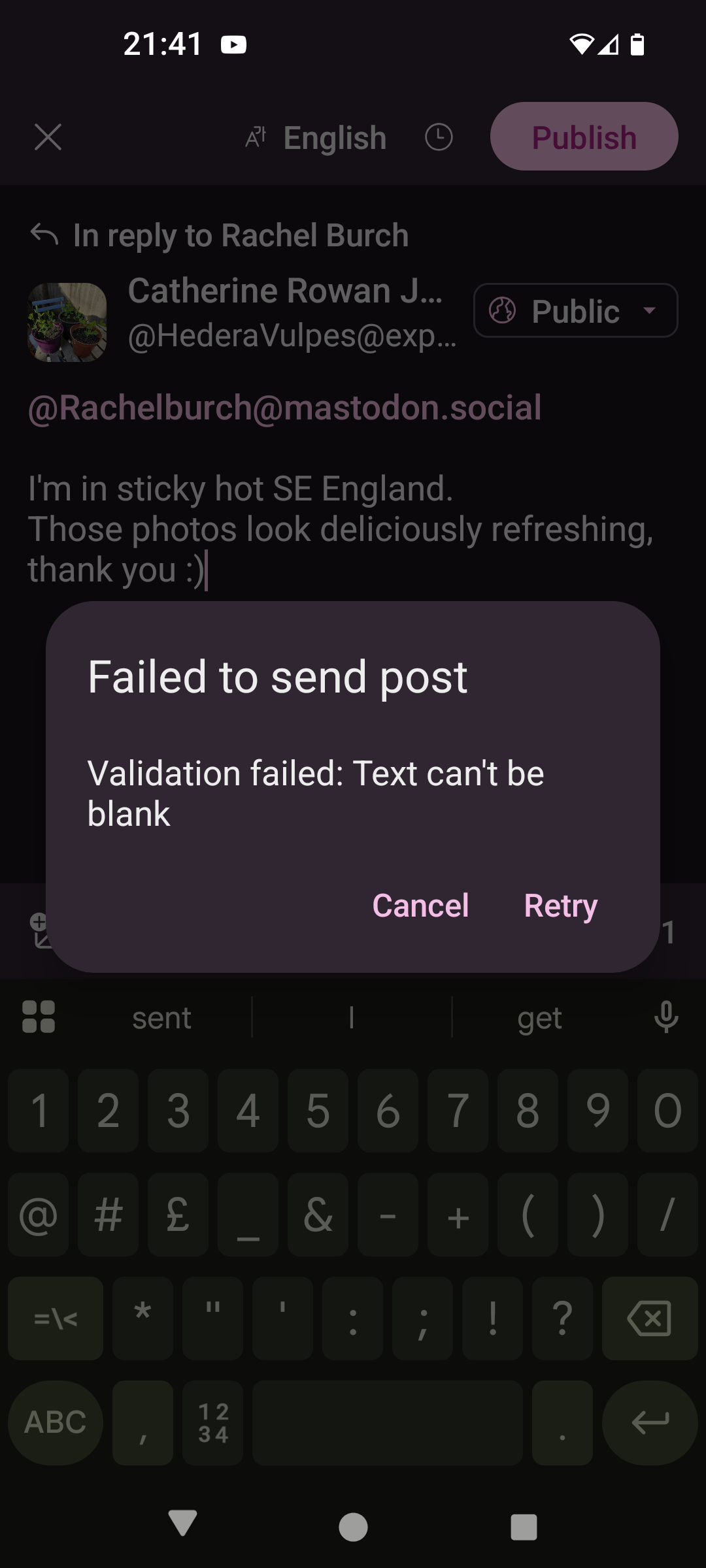The image size is (706, 1568).
Task: Retry sending the failed post
Action: pos(560,906)
